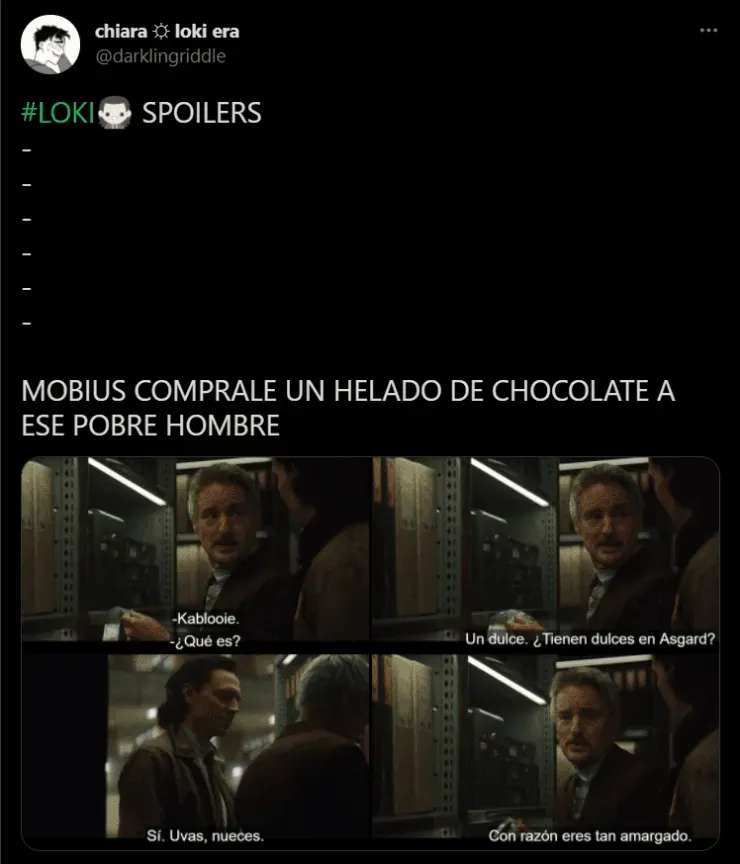
Task: Open the image captioned Kablooie
Action: (x=195, y=554)
